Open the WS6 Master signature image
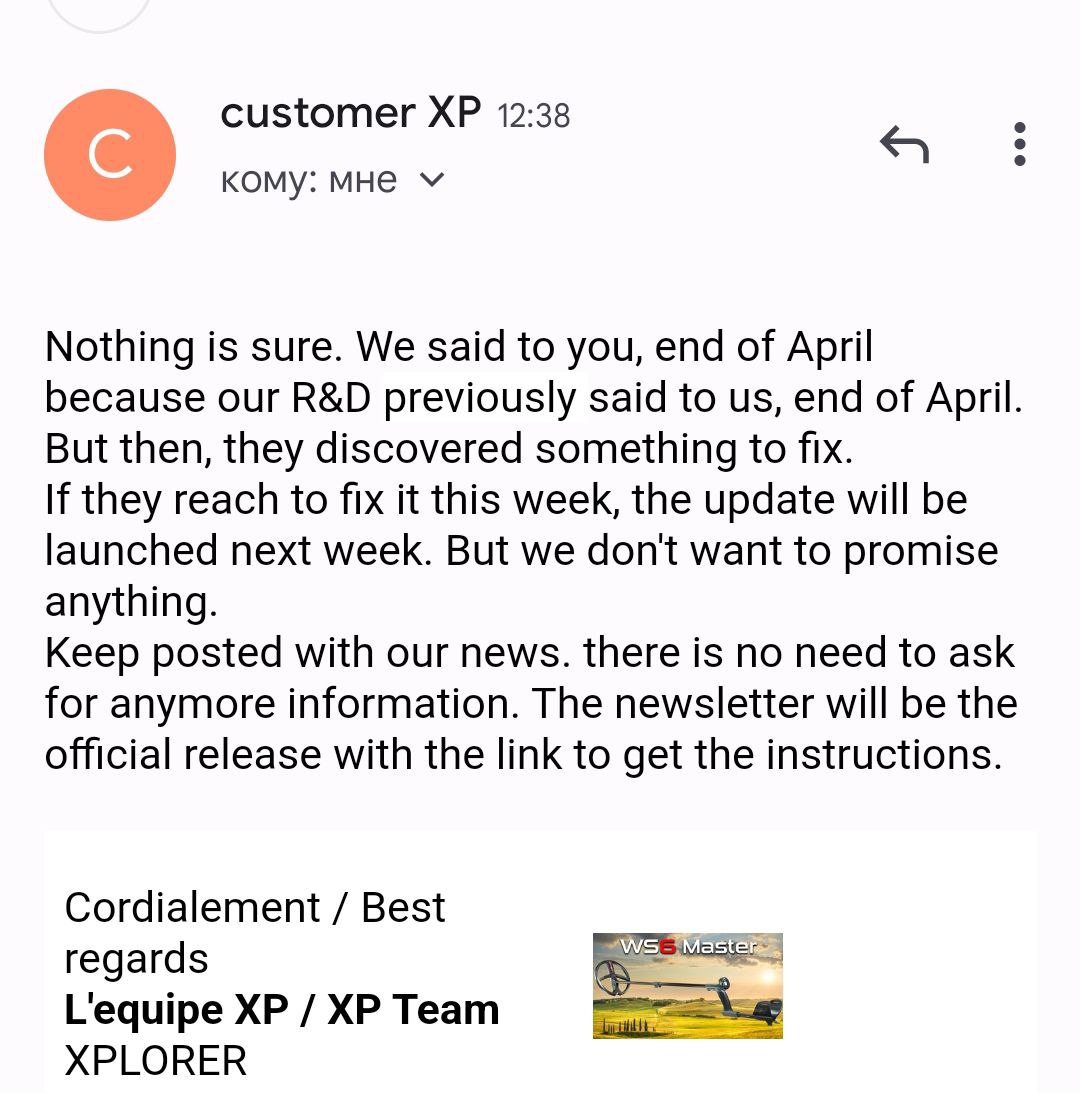1080x1093 pixels. [687, 986]
